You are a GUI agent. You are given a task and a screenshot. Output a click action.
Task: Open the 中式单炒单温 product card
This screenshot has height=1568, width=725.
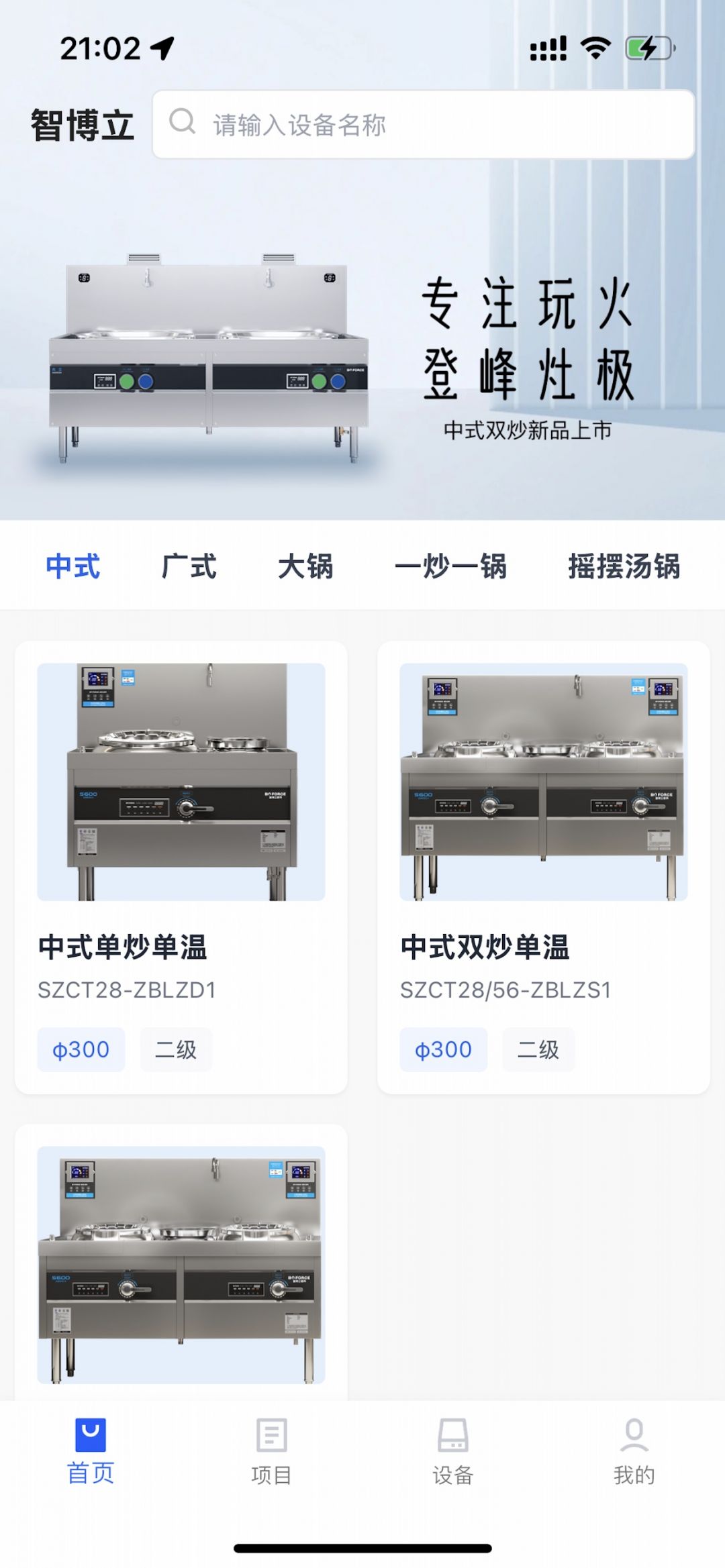click(181, 866)
